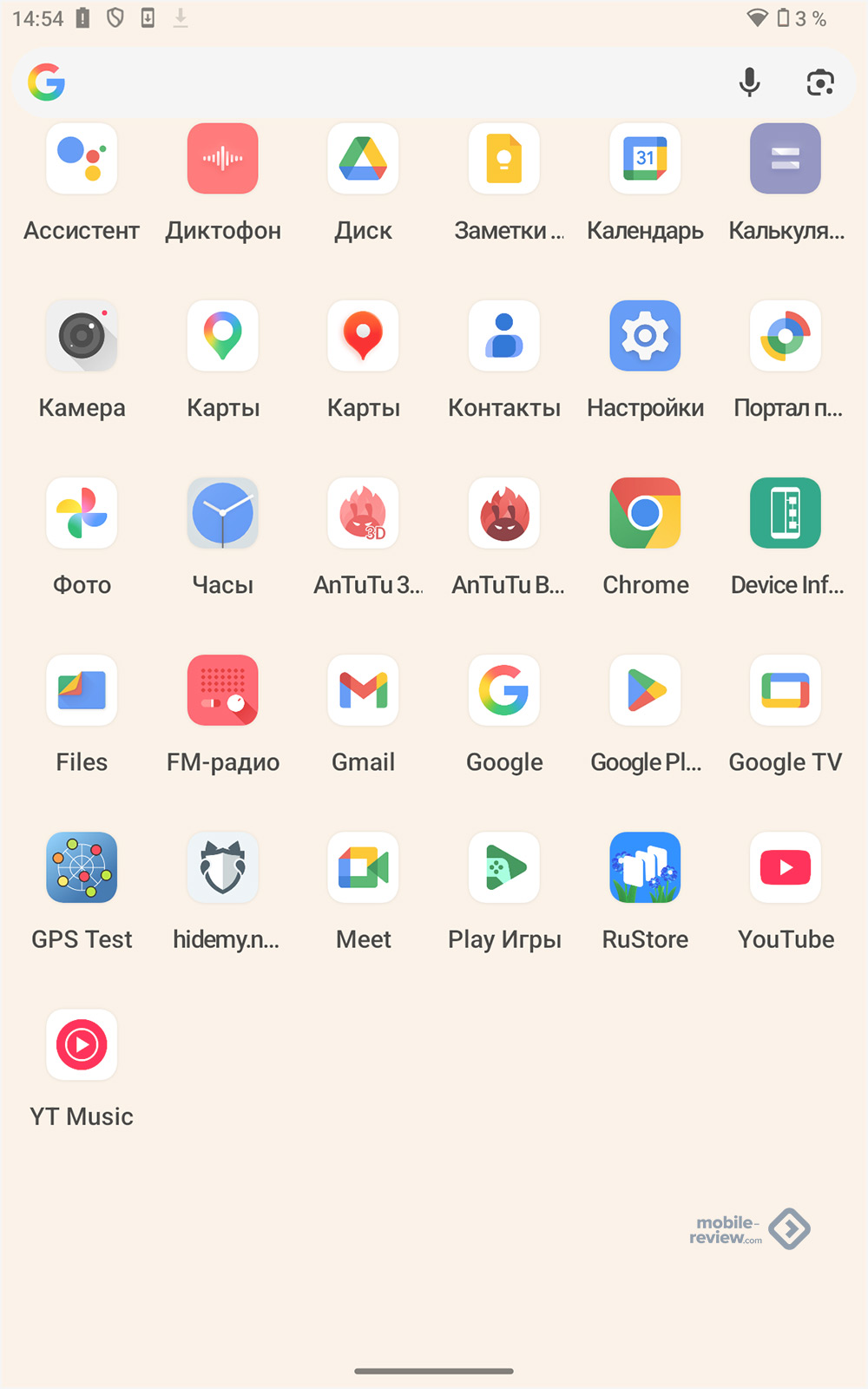
Task: Open the Календарь app
Action: pyautogui.click(x=645, y=159)
